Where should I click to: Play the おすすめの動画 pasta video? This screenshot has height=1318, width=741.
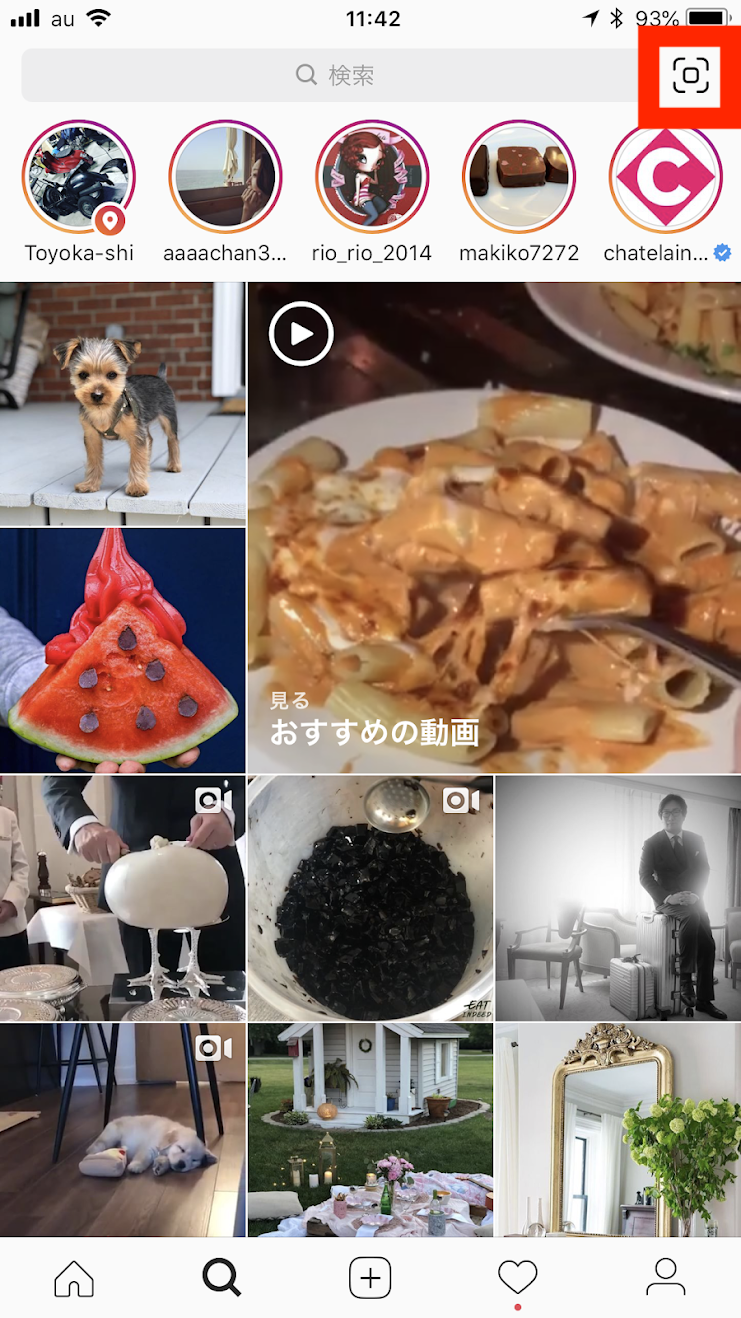(494, 527)
